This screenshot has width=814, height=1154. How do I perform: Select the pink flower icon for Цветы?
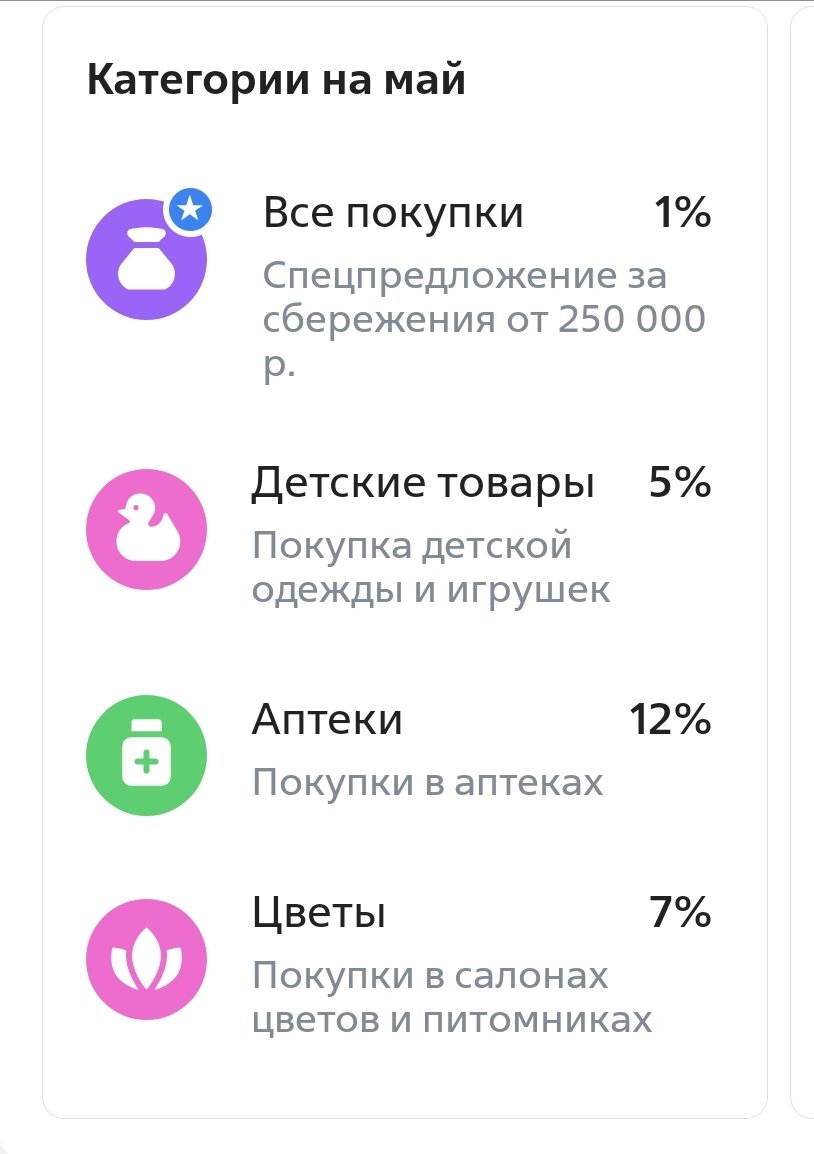(146, 958)
